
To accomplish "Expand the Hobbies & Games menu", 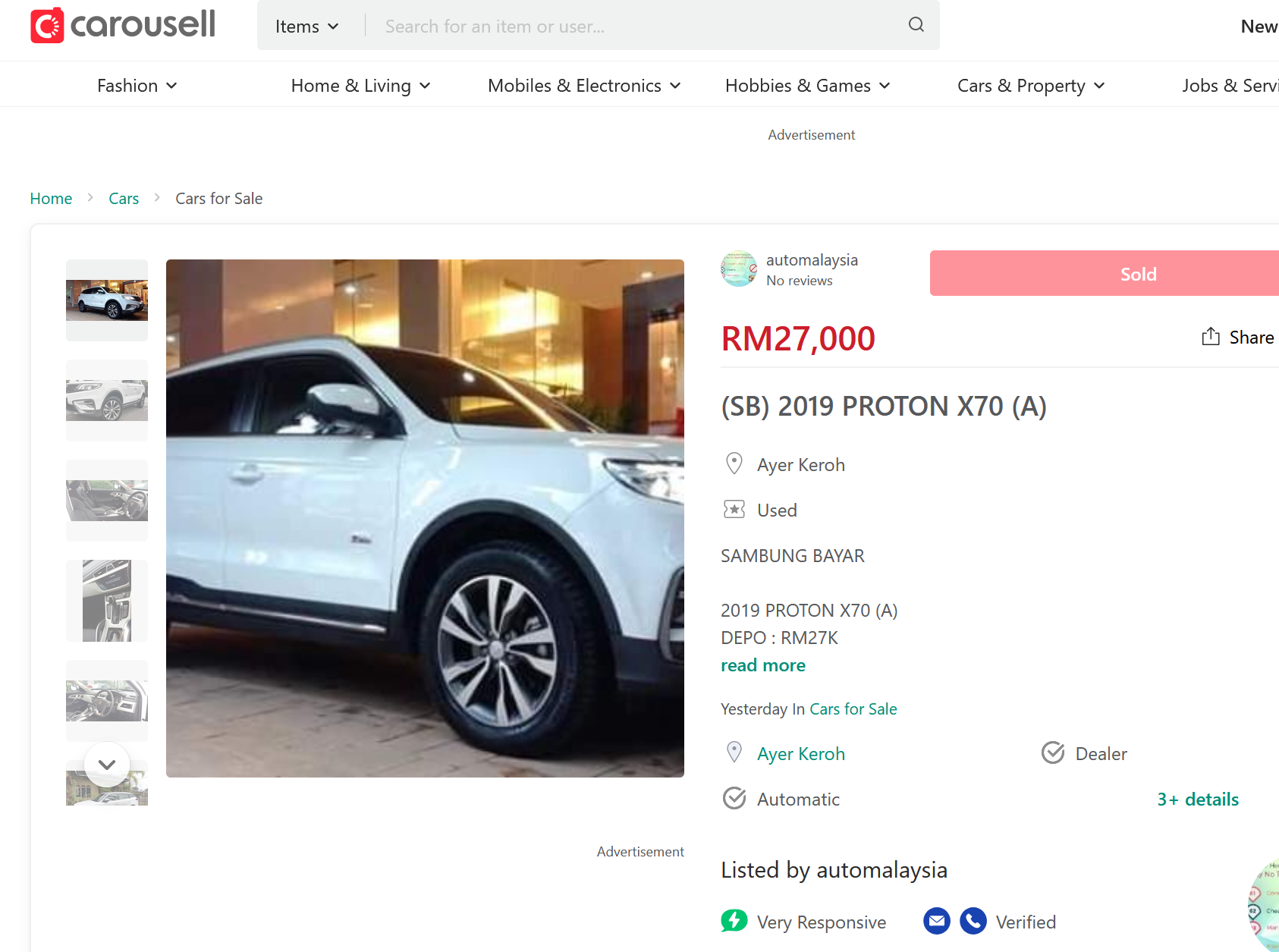I will (x=807, y=86).
